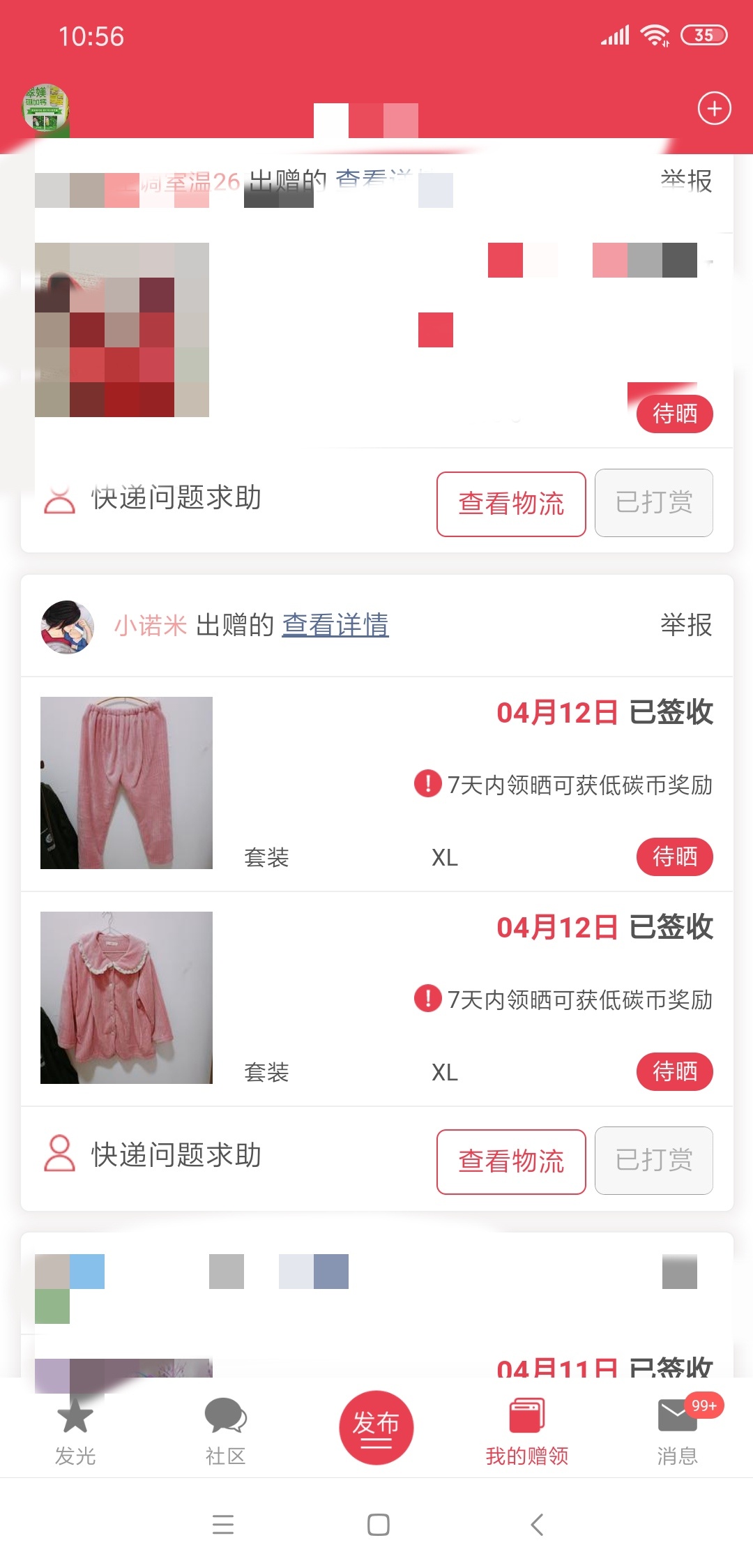
Task: Open the profile avatar at top left
Action: [x=46, y=108]
